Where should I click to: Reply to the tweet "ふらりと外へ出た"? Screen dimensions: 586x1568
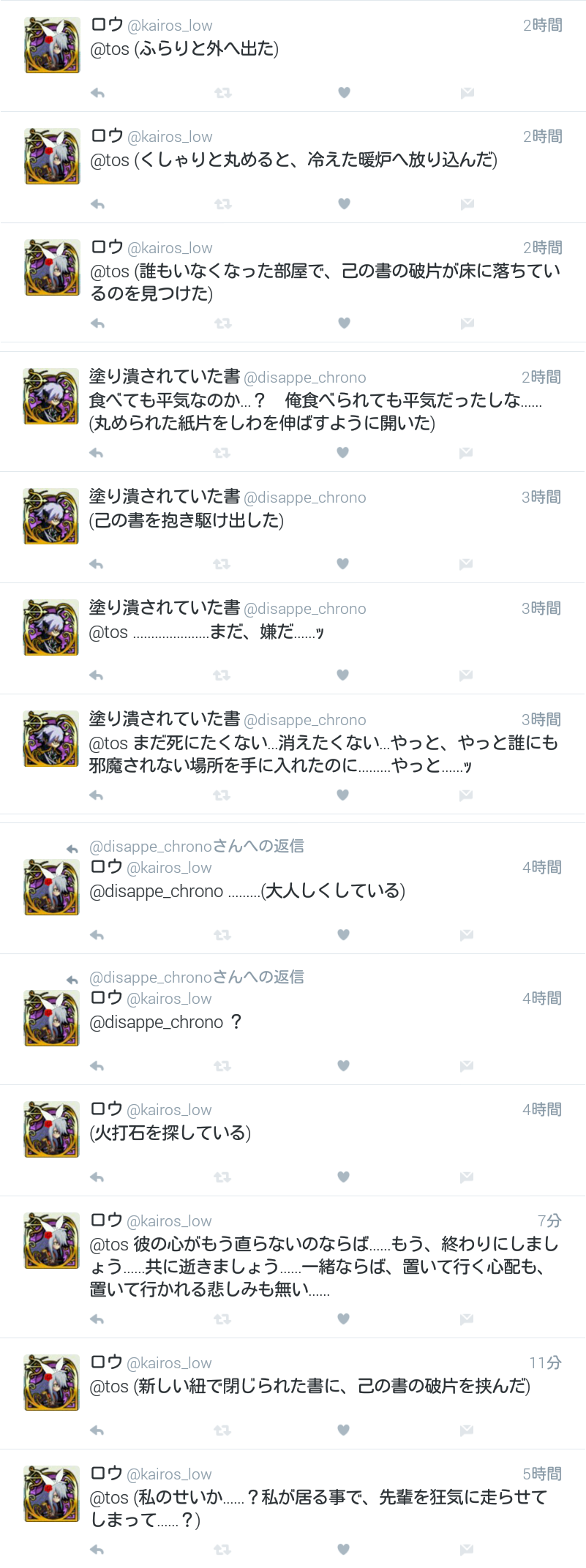pos(97,93)
